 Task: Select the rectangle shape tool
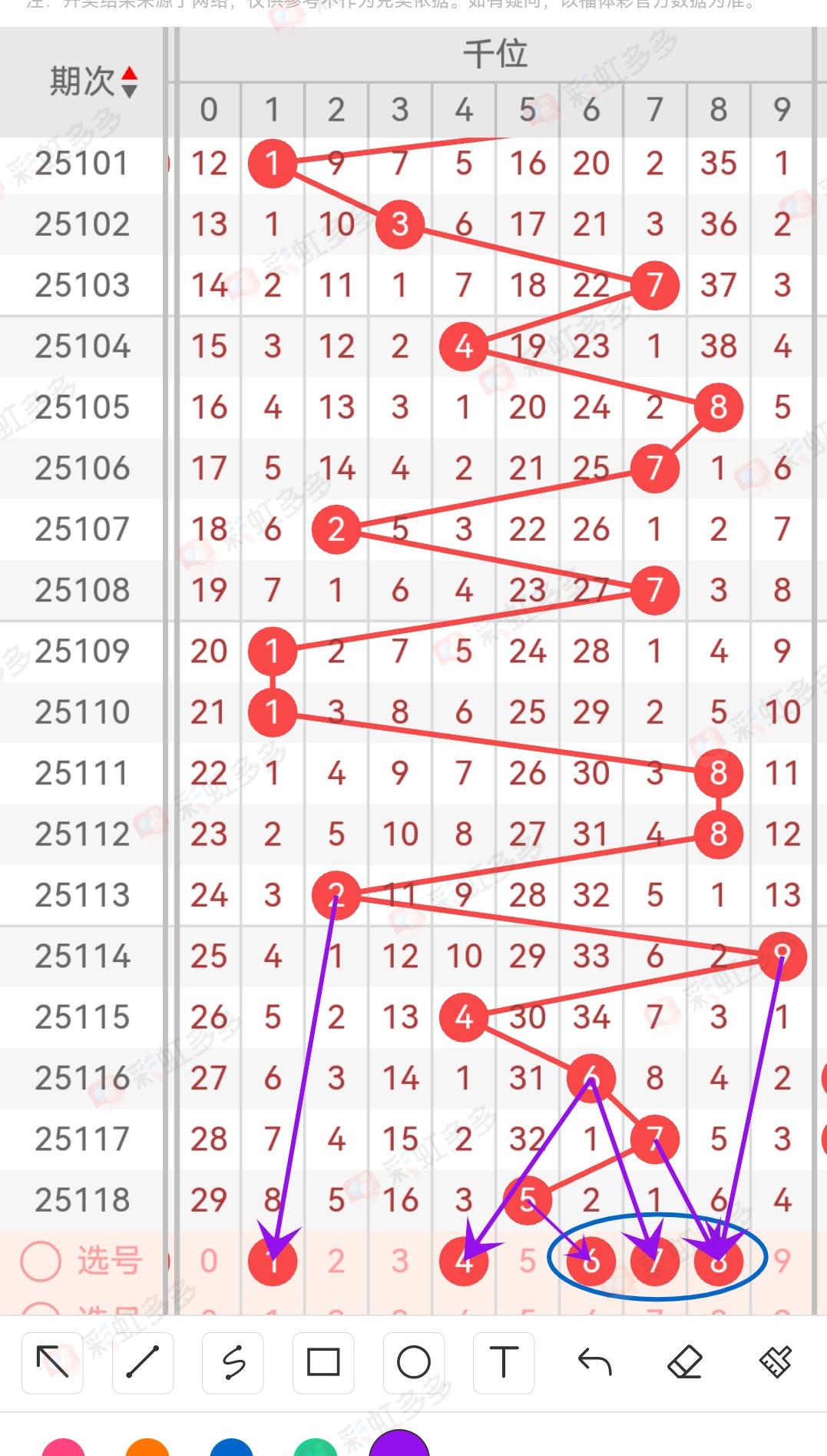pos(323,1363)
